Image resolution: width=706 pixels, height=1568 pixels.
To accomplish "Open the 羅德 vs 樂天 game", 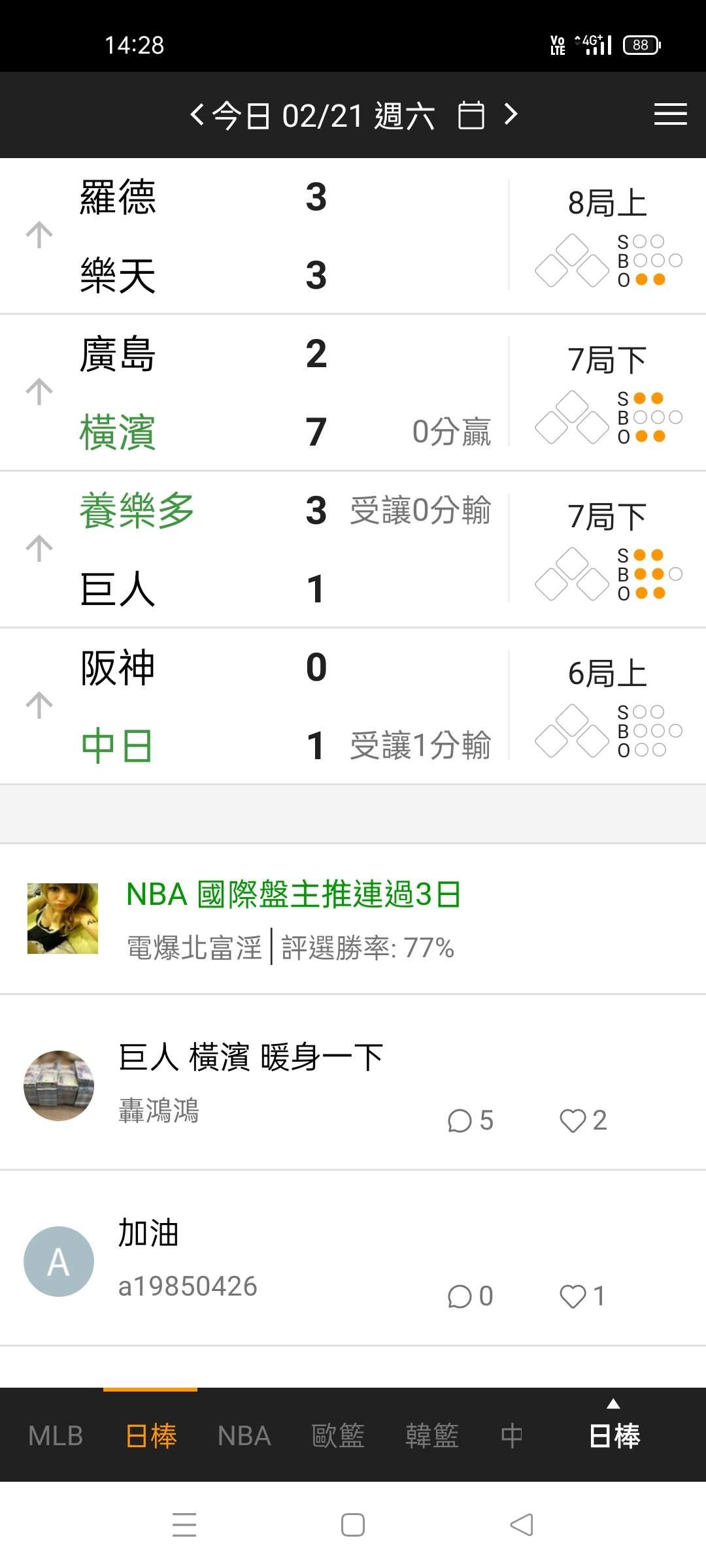I will (x=261, y=236).
